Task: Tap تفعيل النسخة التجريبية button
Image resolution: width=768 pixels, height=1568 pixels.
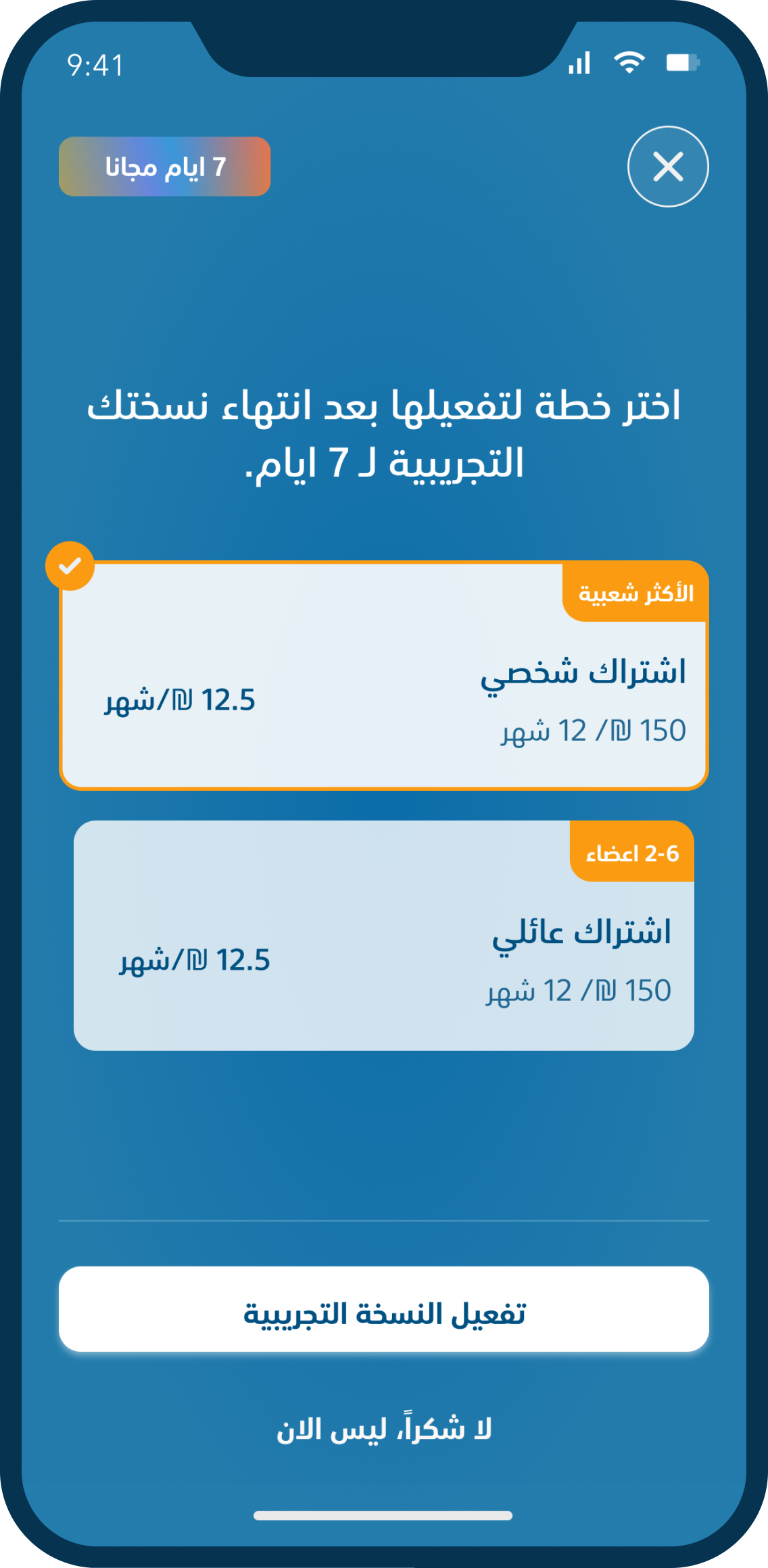Action: (x=383, y=1310)
